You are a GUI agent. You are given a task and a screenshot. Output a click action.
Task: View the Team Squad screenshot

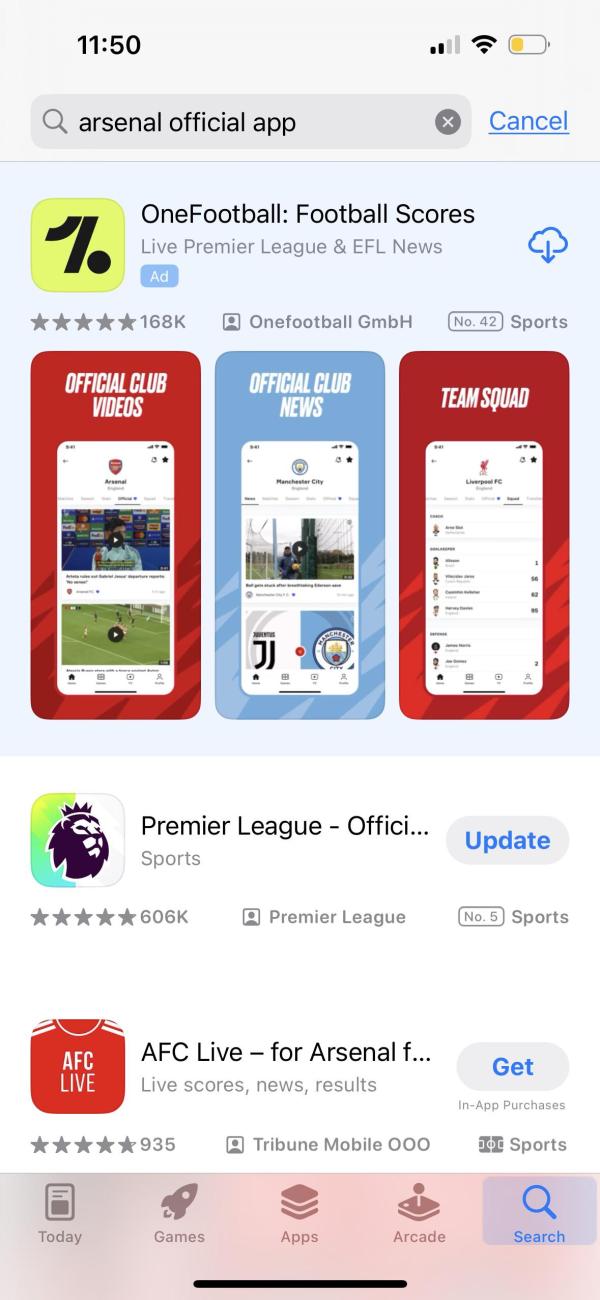coord(484,535)
